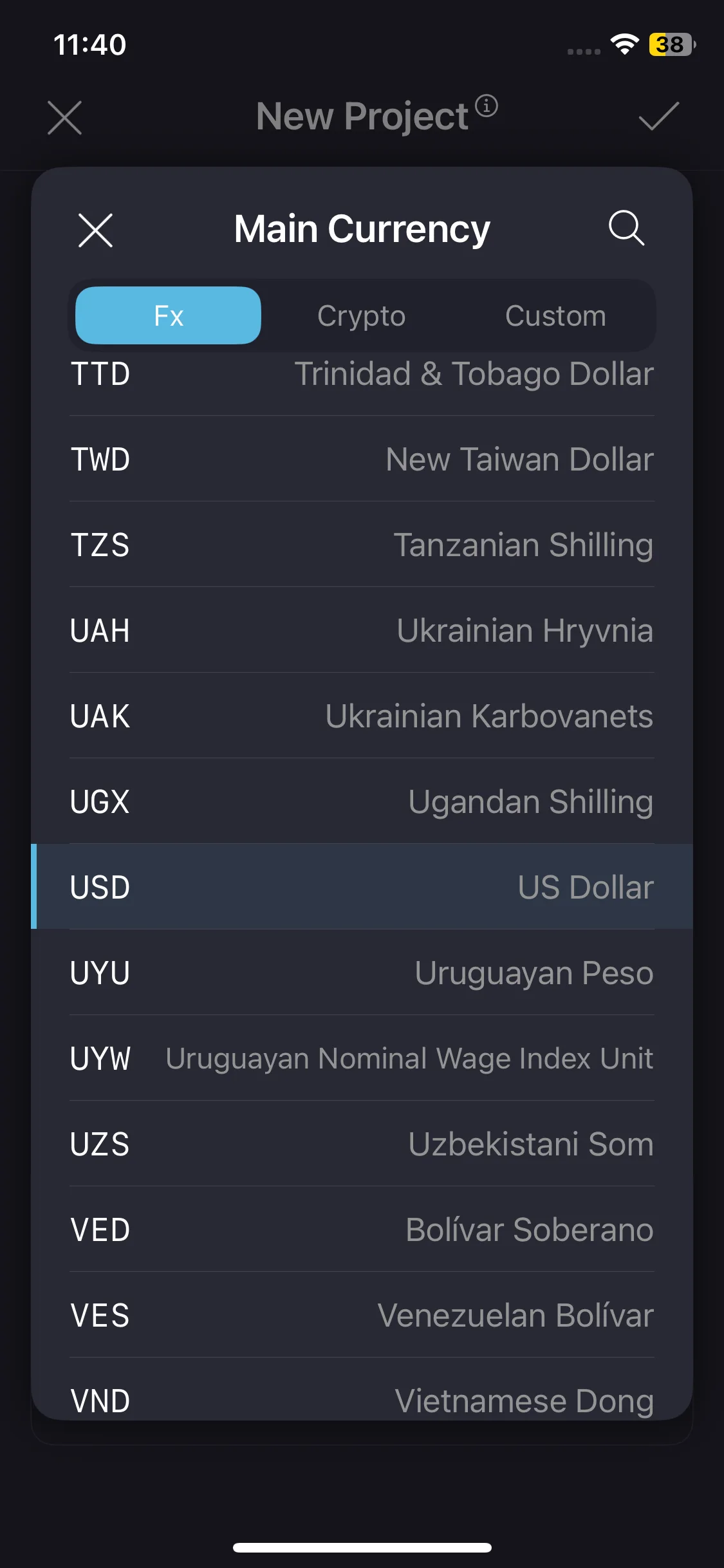The image size is (724, 1568).
Task: Close the Main Currency picker
Action: [x=95, y=230]
